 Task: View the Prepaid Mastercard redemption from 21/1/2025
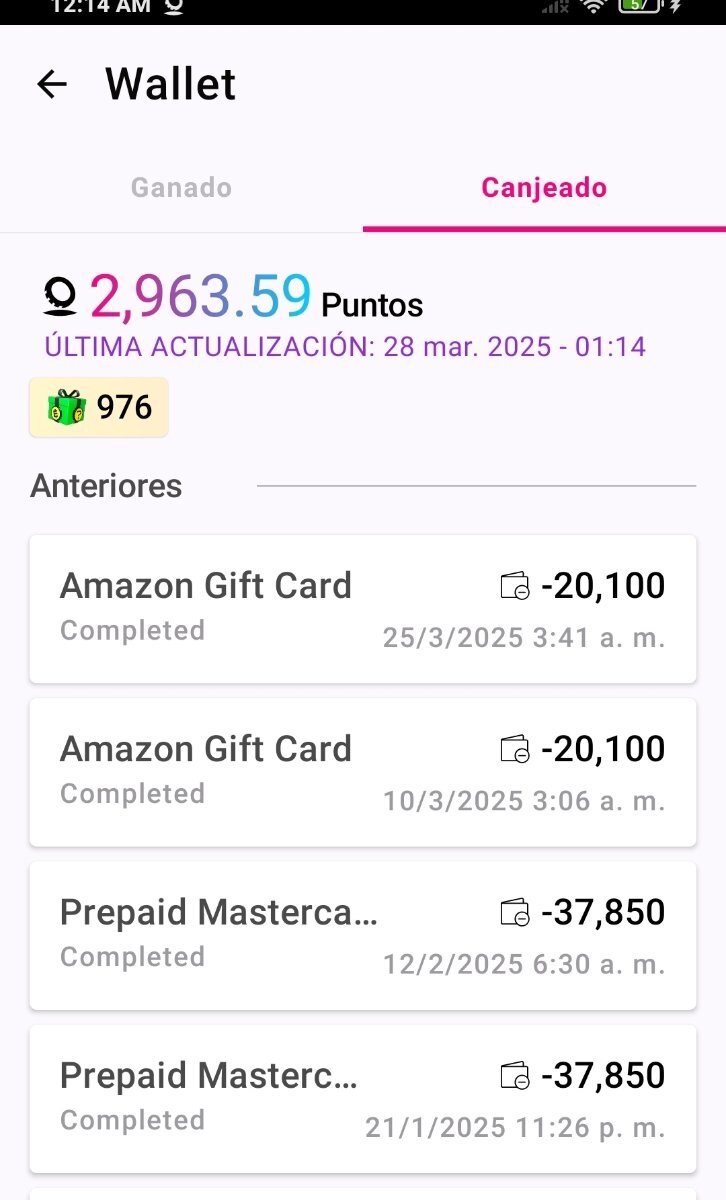click(363, 1098)
